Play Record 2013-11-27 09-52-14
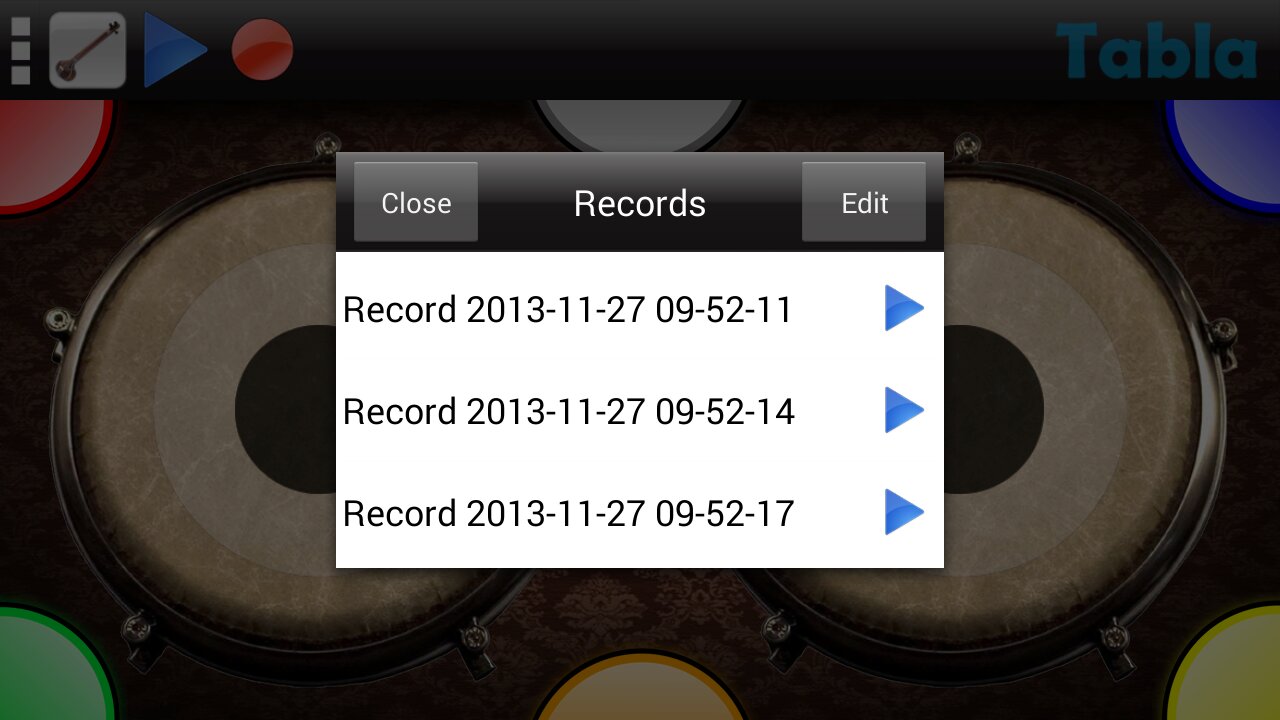The height and width of the screenshot is (720, 1280). coord(904,410)
